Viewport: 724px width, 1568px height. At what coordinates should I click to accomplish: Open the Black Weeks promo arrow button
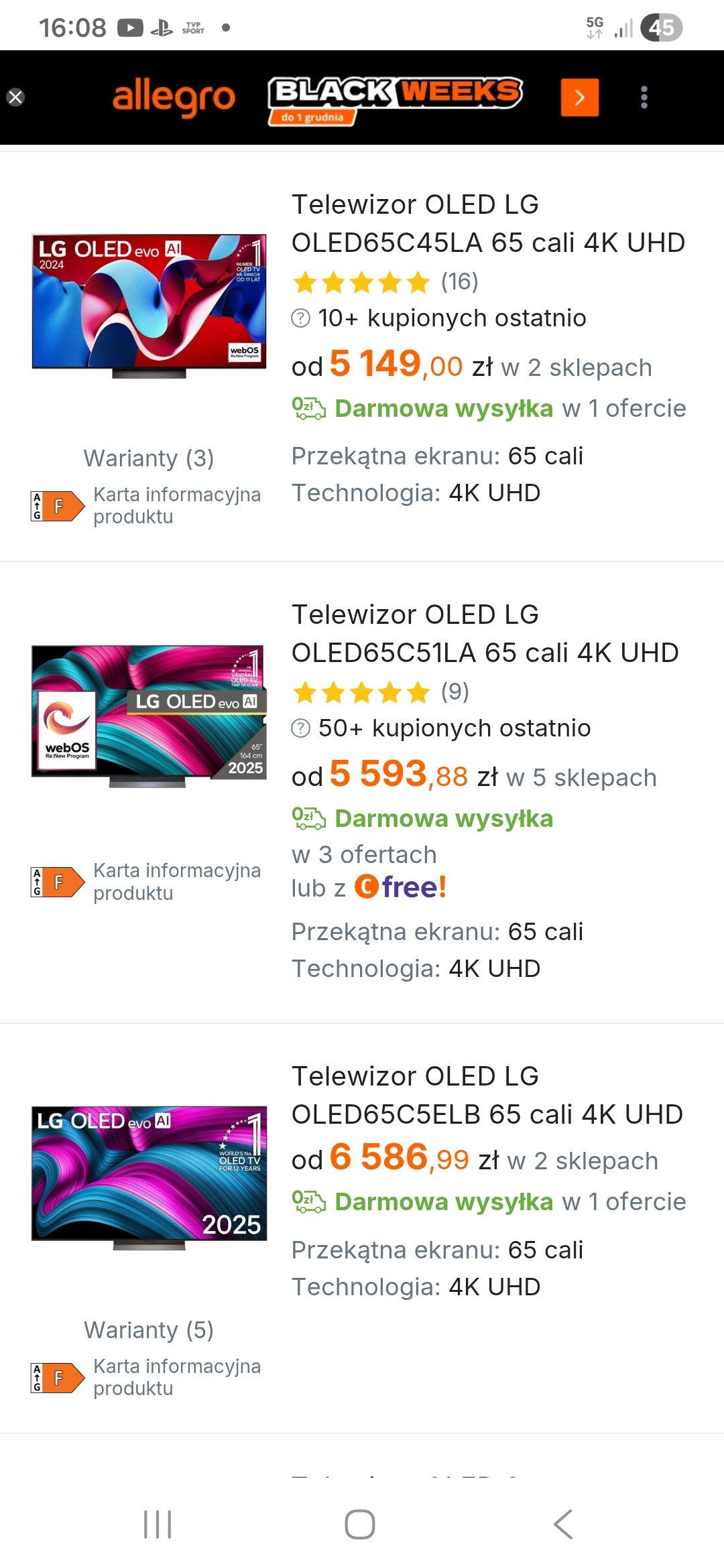click(x=579, y=97)
